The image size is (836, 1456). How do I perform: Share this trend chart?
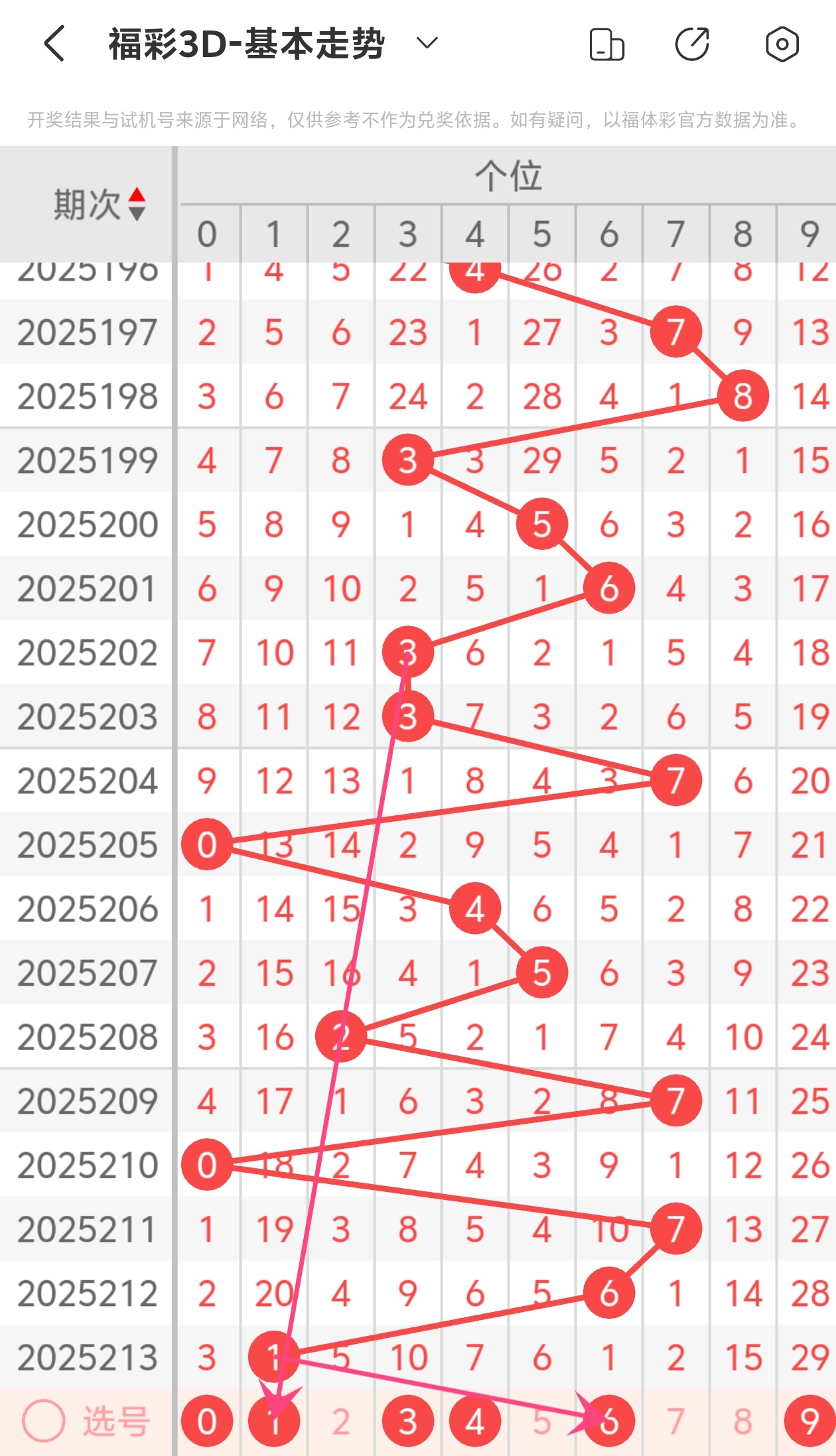pyautogui.click(x=692, y=44)
